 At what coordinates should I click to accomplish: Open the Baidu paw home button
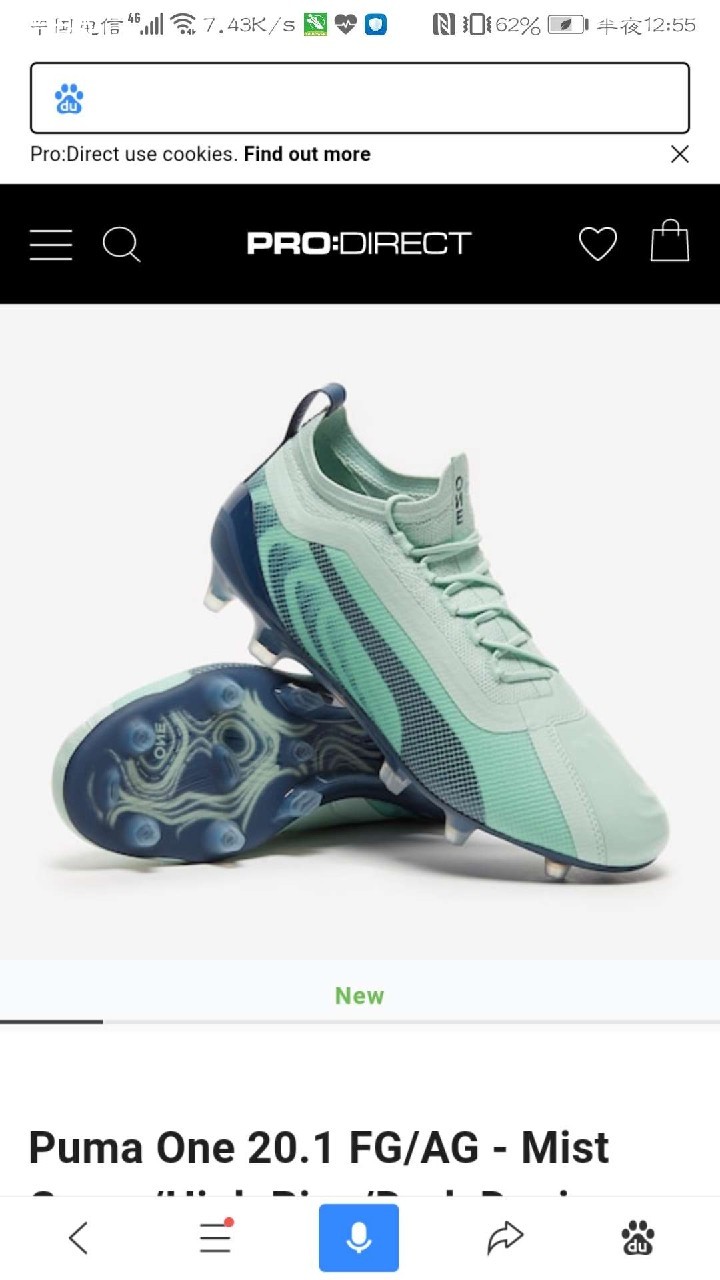pyautogui.click(x=638, y=1238)
